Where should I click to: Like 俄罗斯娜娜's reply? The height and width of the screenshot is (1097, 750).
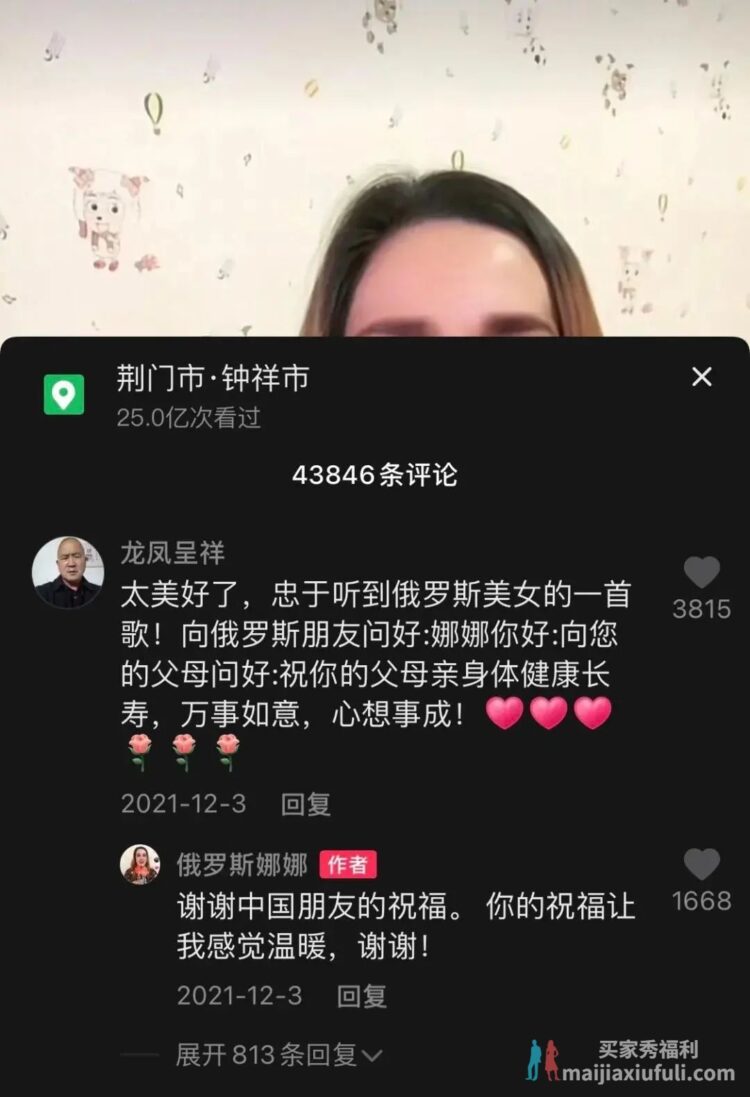point(701,865)
